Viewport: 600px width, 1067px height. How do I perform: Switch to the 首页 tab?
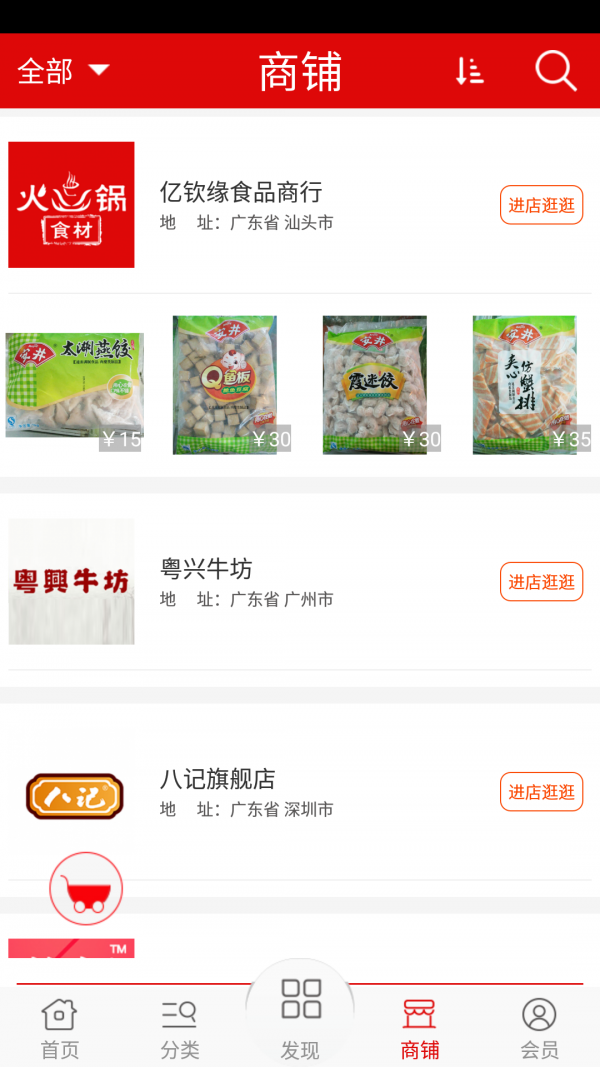click(x=59, y=1028)
